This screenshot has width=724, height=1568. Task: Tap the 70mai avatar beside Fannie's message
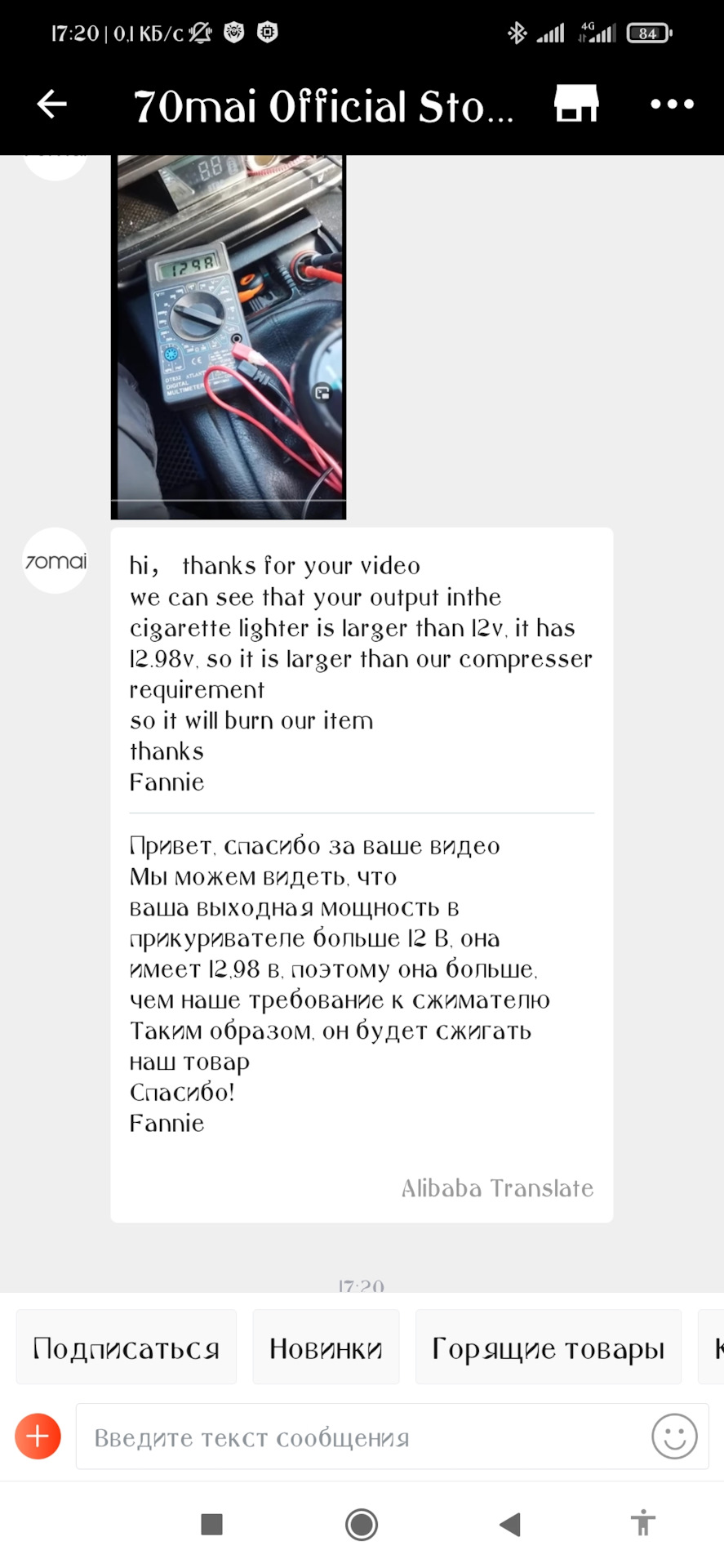[56, 561]
